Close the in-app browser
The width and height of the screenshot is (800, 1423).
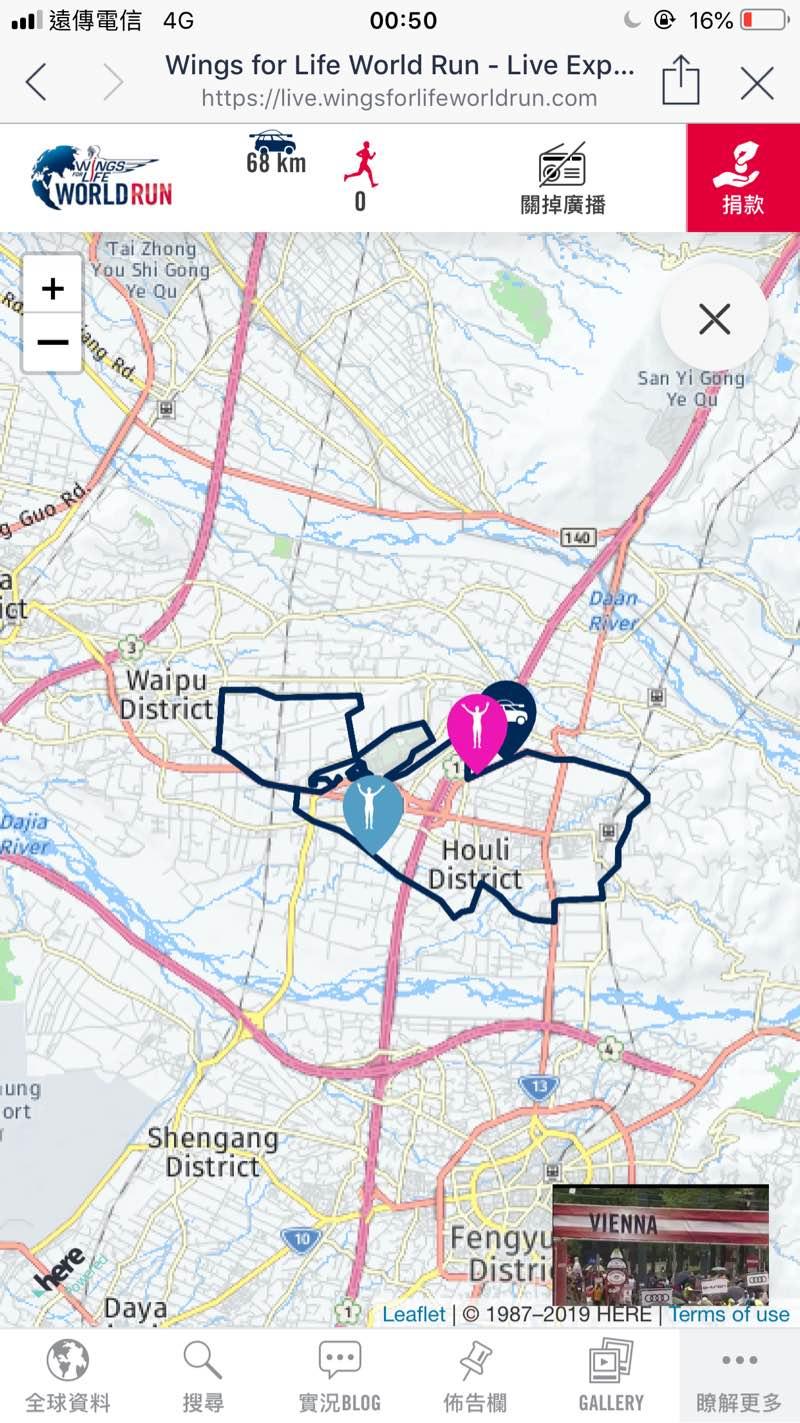[757, 84]
